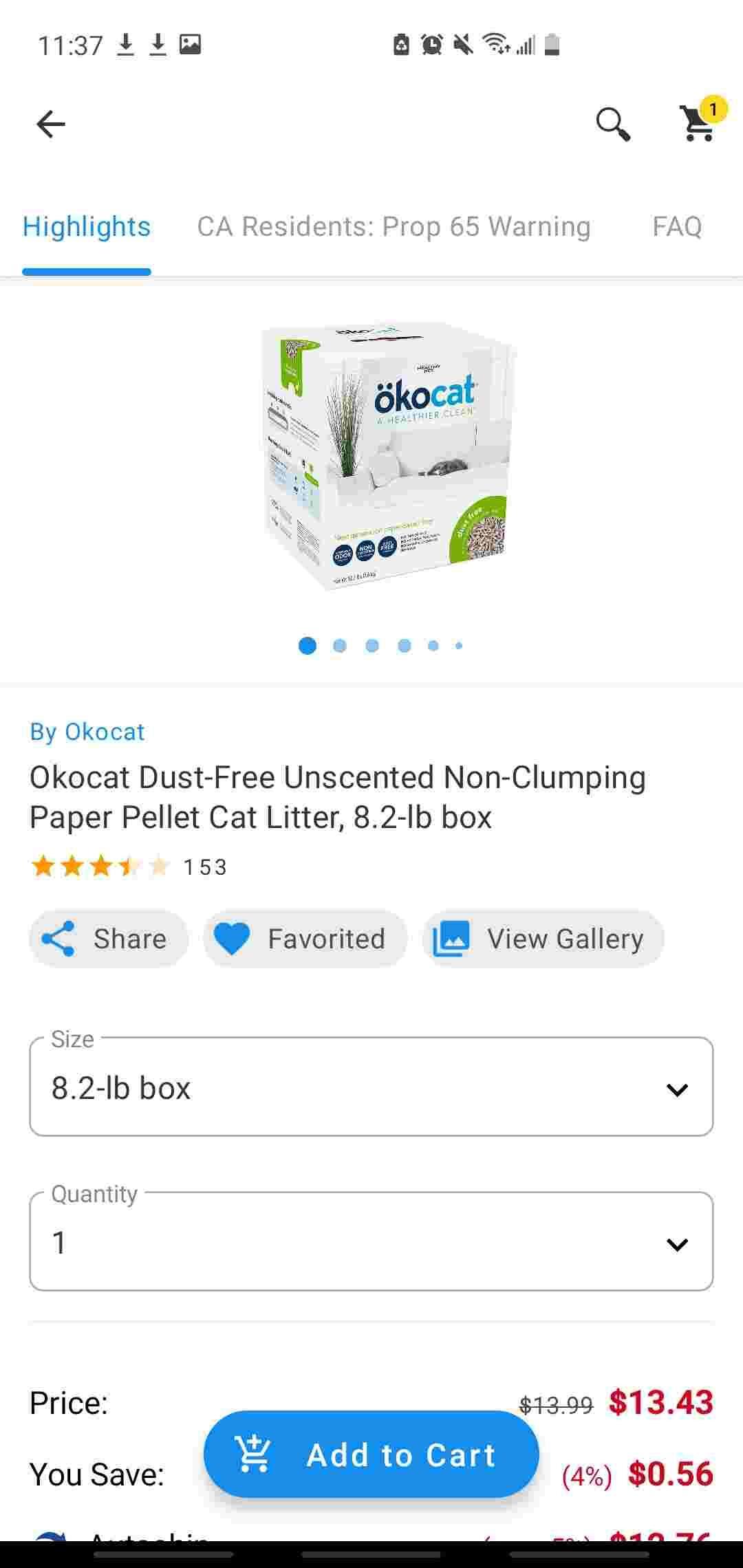This screenshot has width=743, height=1568.
Task: Tap the Favorited chip to unfavorite
Action: [305, 939]
